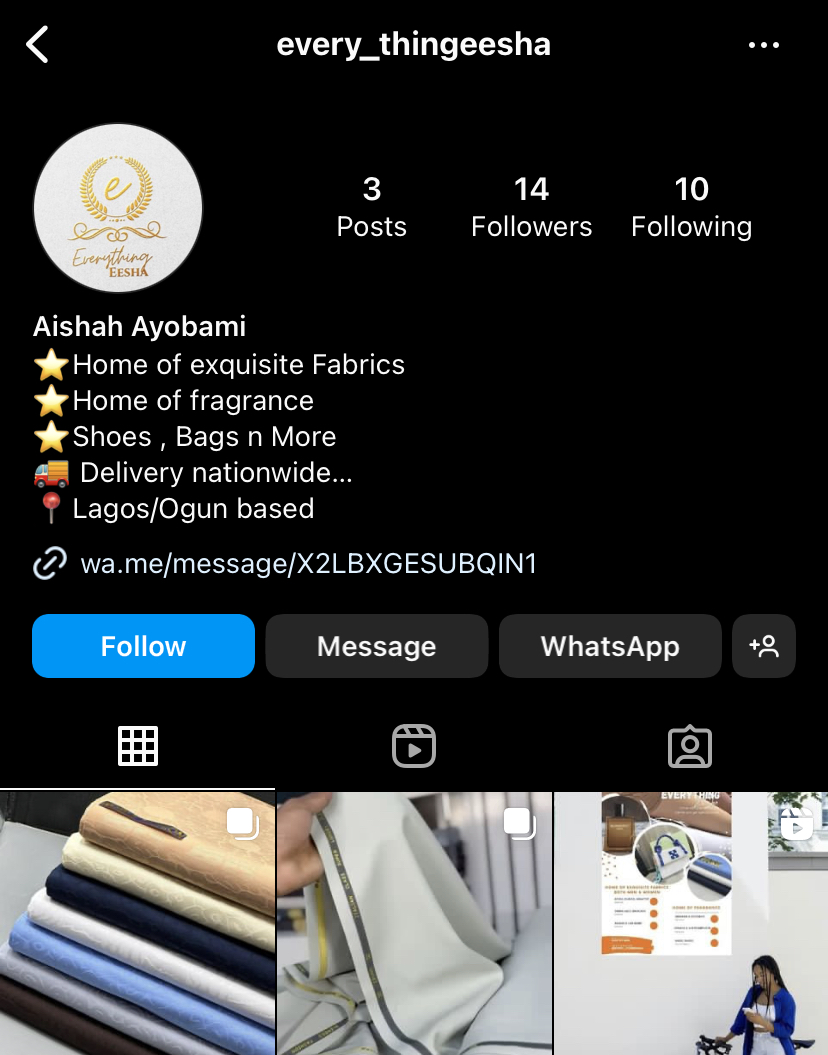This screenshot has width=828, height=1055.
Task: Open the three-dot options menu
Action: (764, 45)
